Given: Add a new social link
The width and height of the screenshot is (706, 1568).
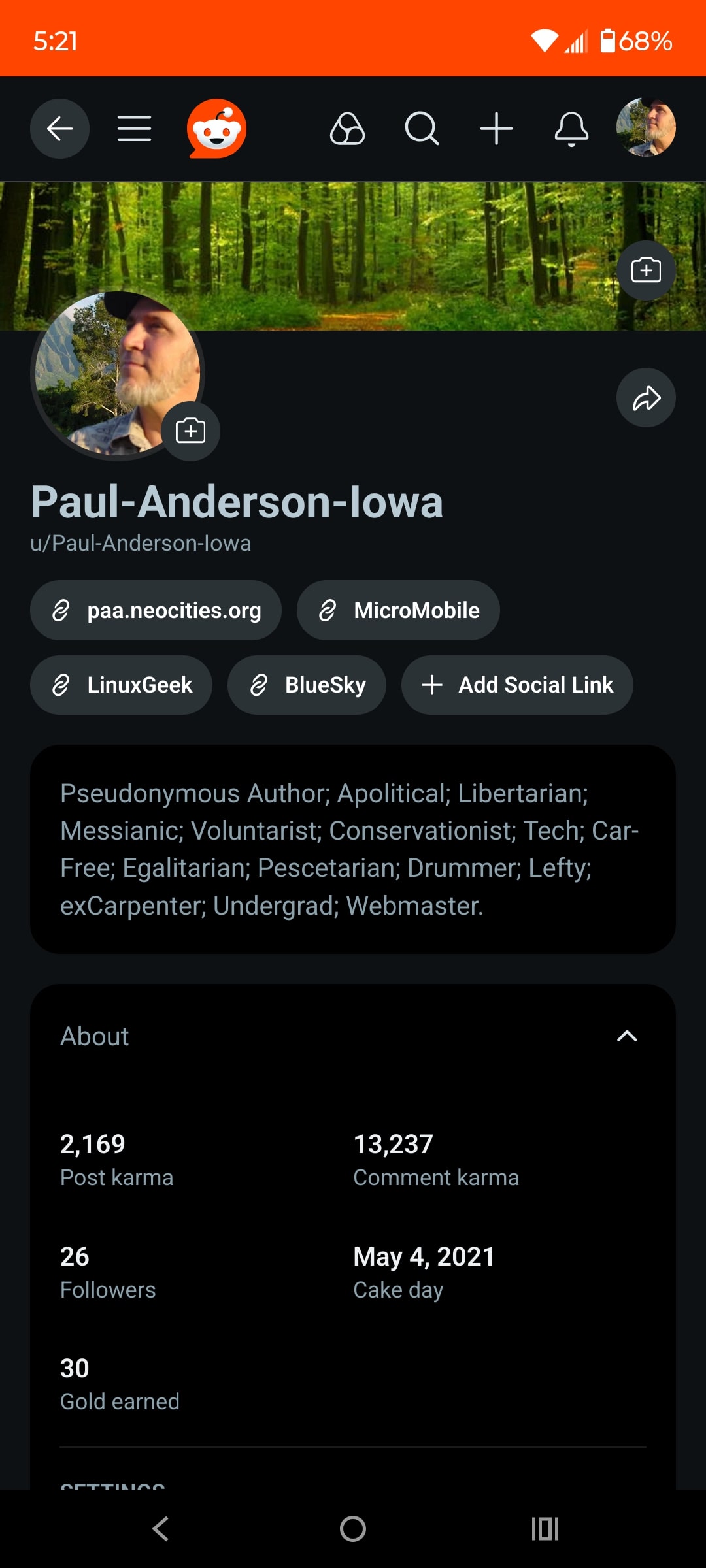Looking at the screenshot, I should [x=517, y=685].
